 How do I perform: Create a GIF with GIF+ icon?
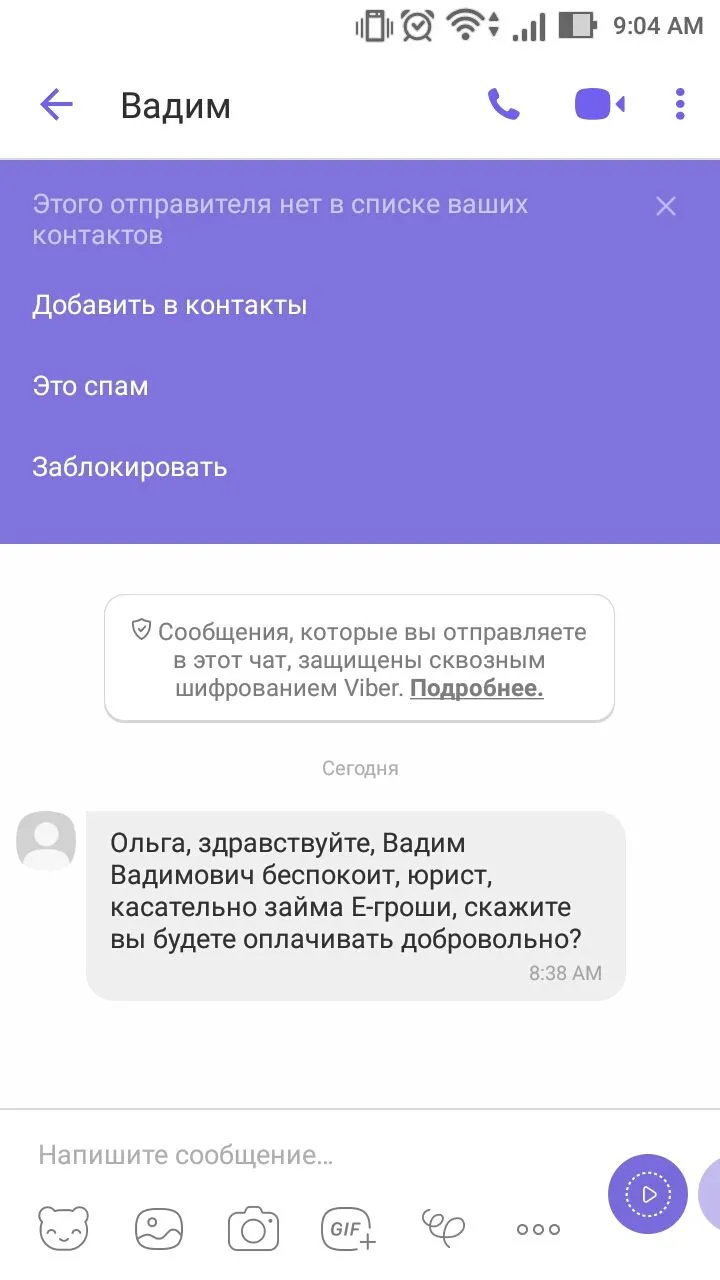point(347,1229)
